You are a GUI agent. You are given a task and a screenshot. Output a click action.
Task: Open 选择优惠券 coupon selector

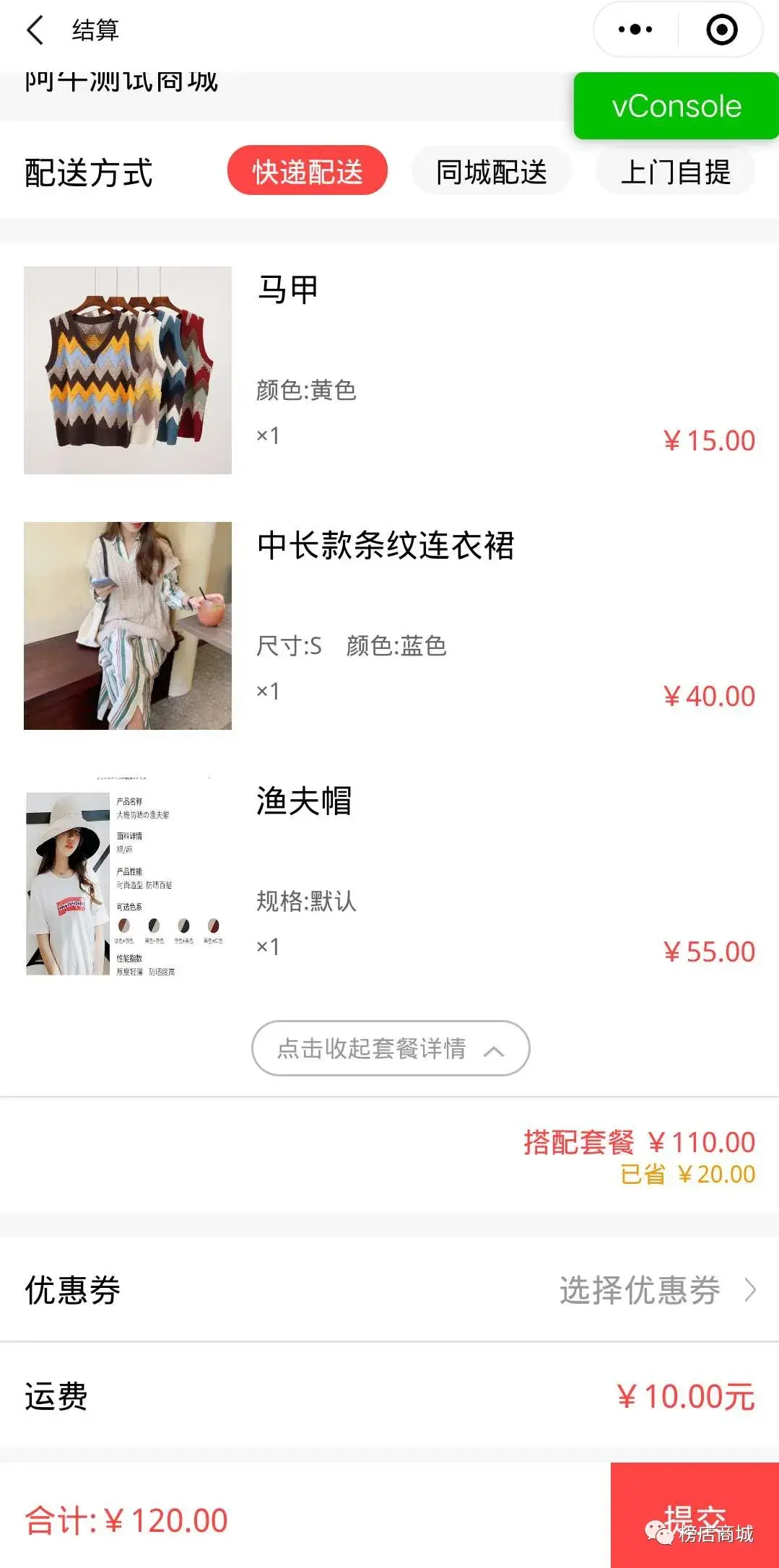[x=656, y=1289]
